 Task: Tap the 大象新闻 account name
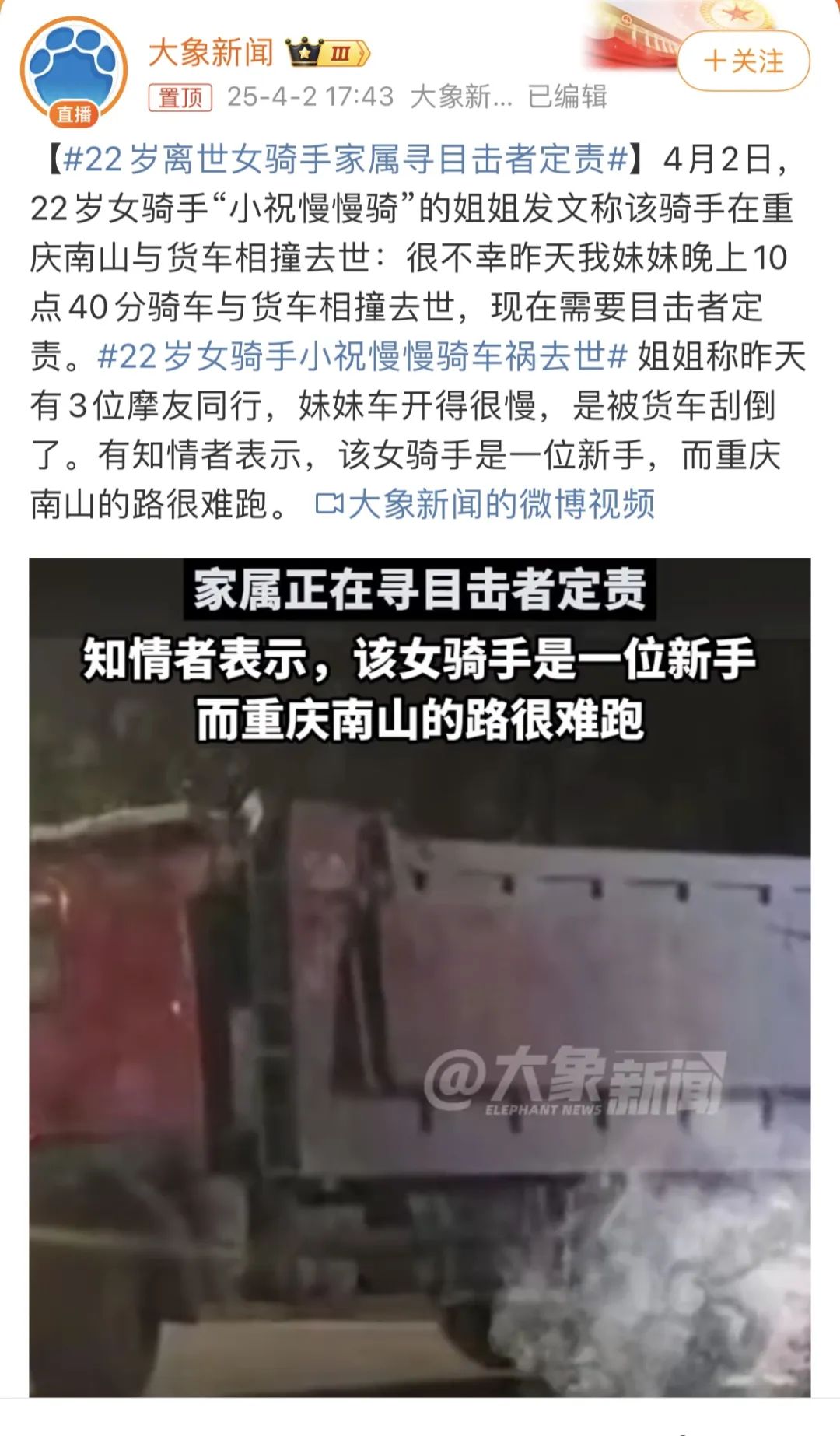click(x=211, y=53)
